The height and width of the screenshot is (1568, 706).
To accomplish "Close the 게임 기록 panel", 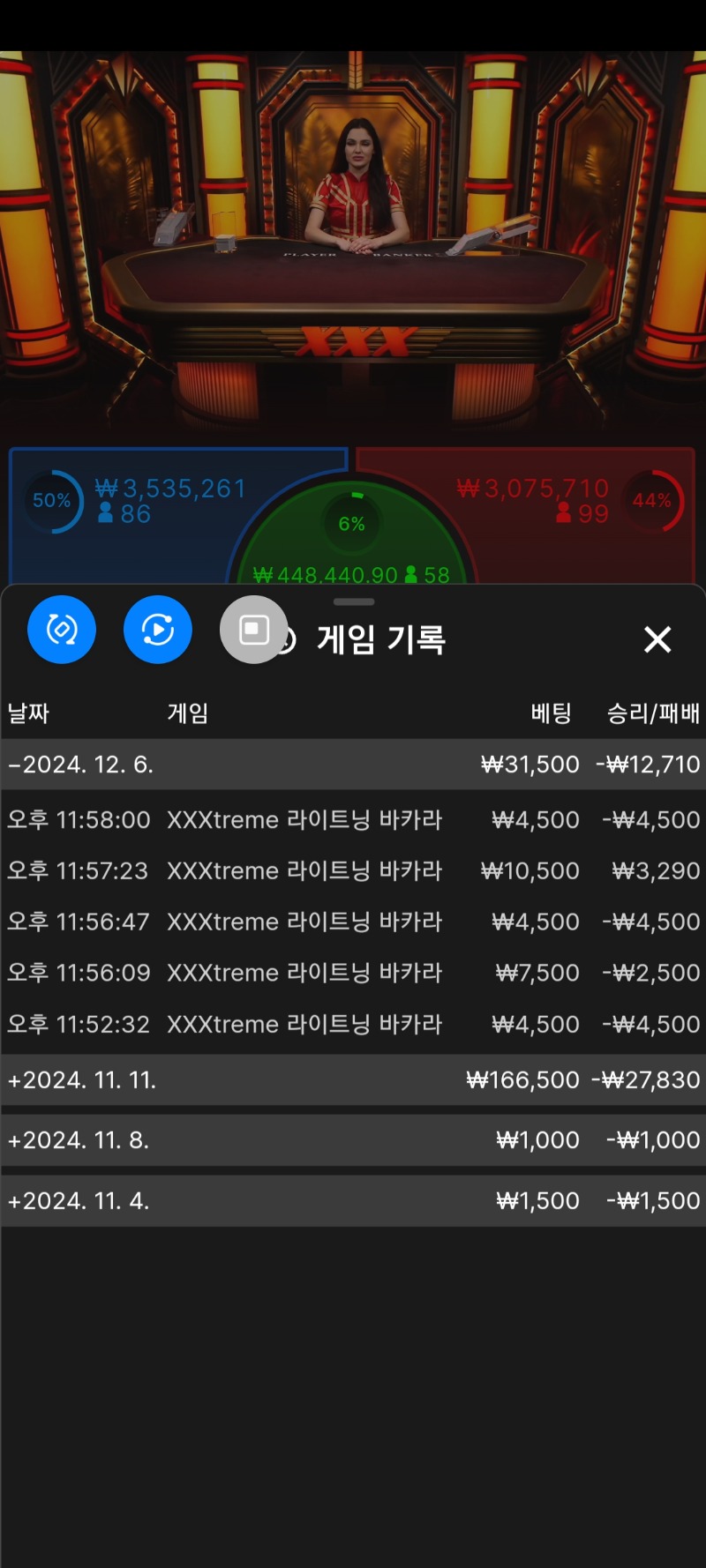I will 657,639.
